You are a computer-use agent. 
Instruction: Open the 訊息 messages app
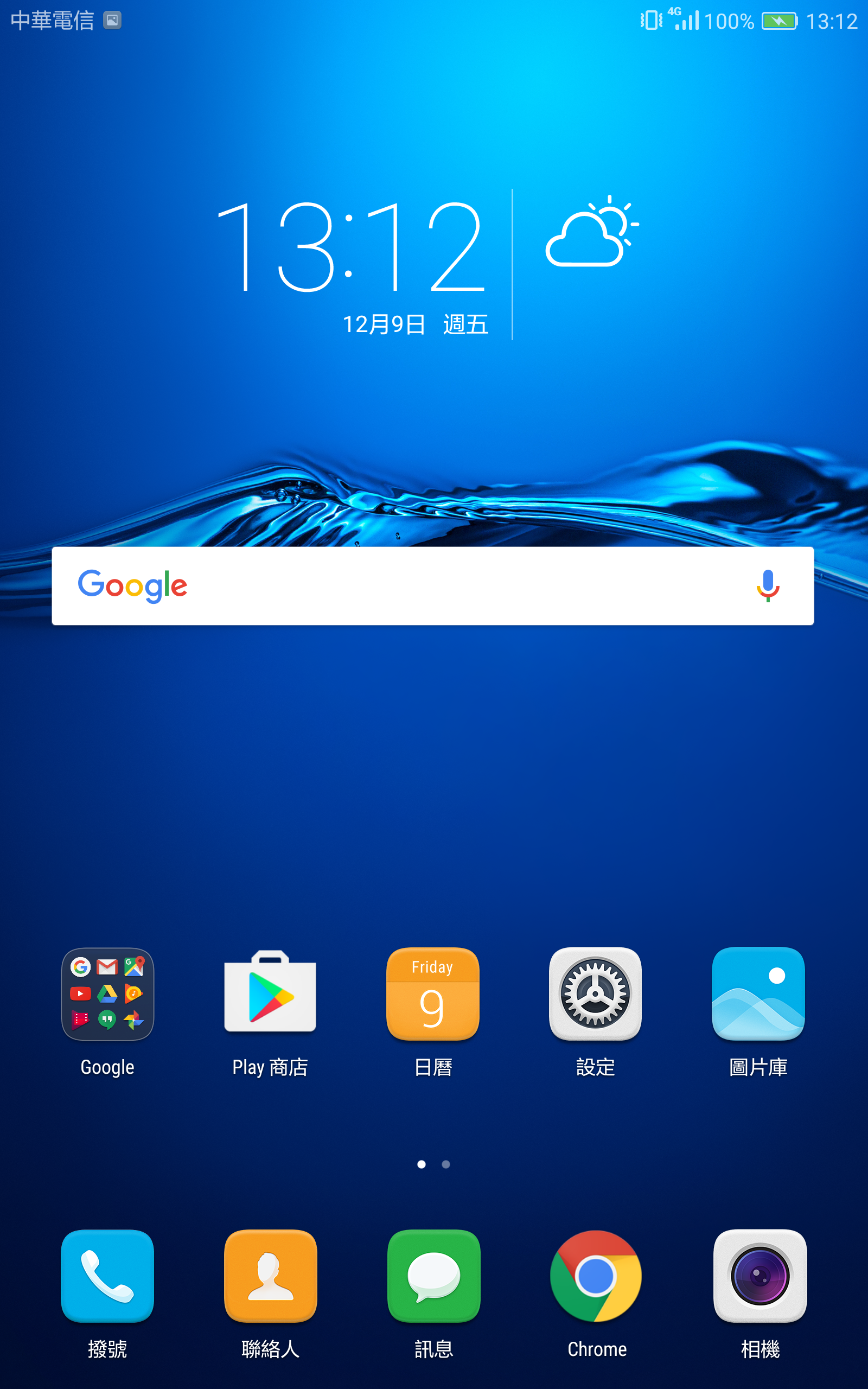434,1276
